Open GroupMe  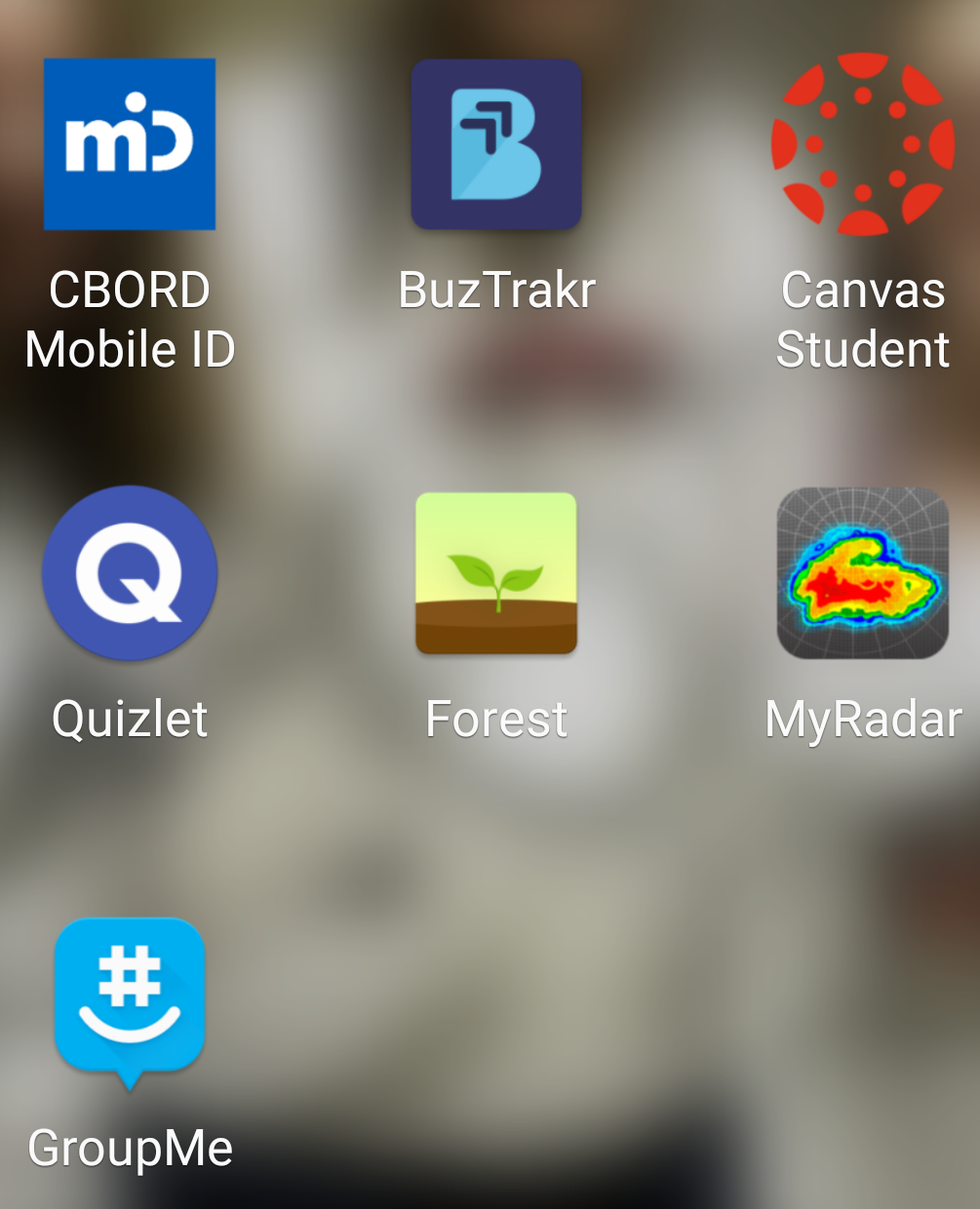pyautogui.click(x=129, y=997)
